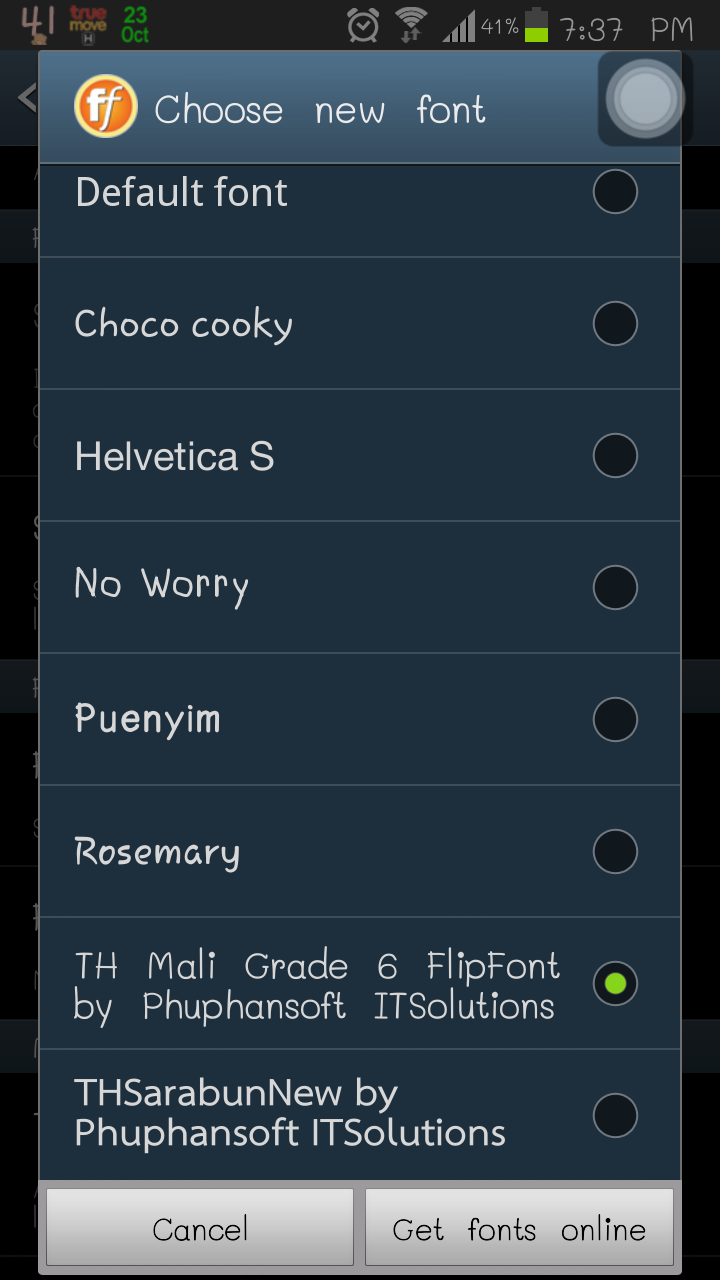
Task: Choose the Choco cooky font
Action: coord(360,324)
